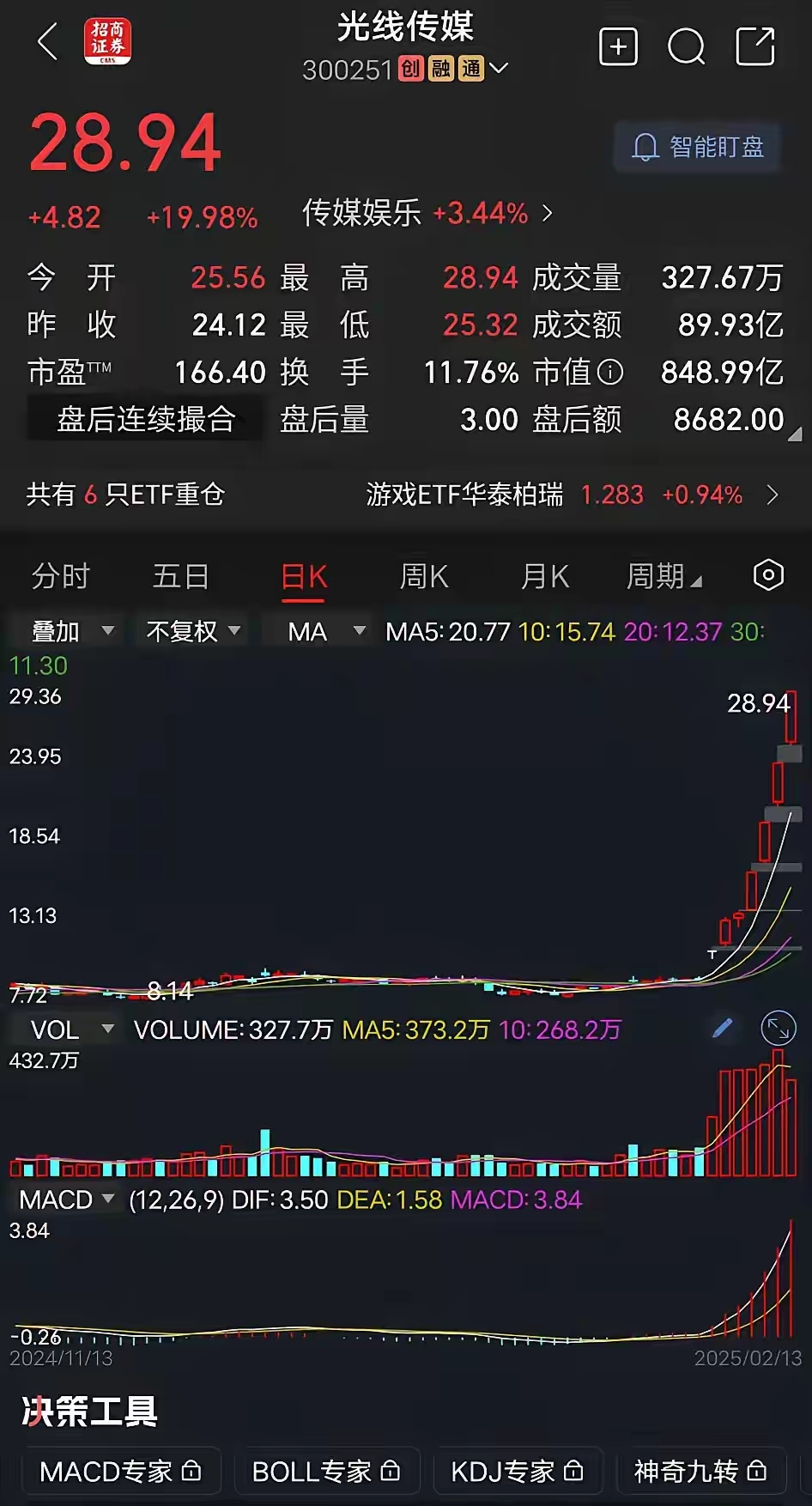Tap the plus icon to add to watchlist
This screenshot has width=812, height=1506.
tap(618, 47)
